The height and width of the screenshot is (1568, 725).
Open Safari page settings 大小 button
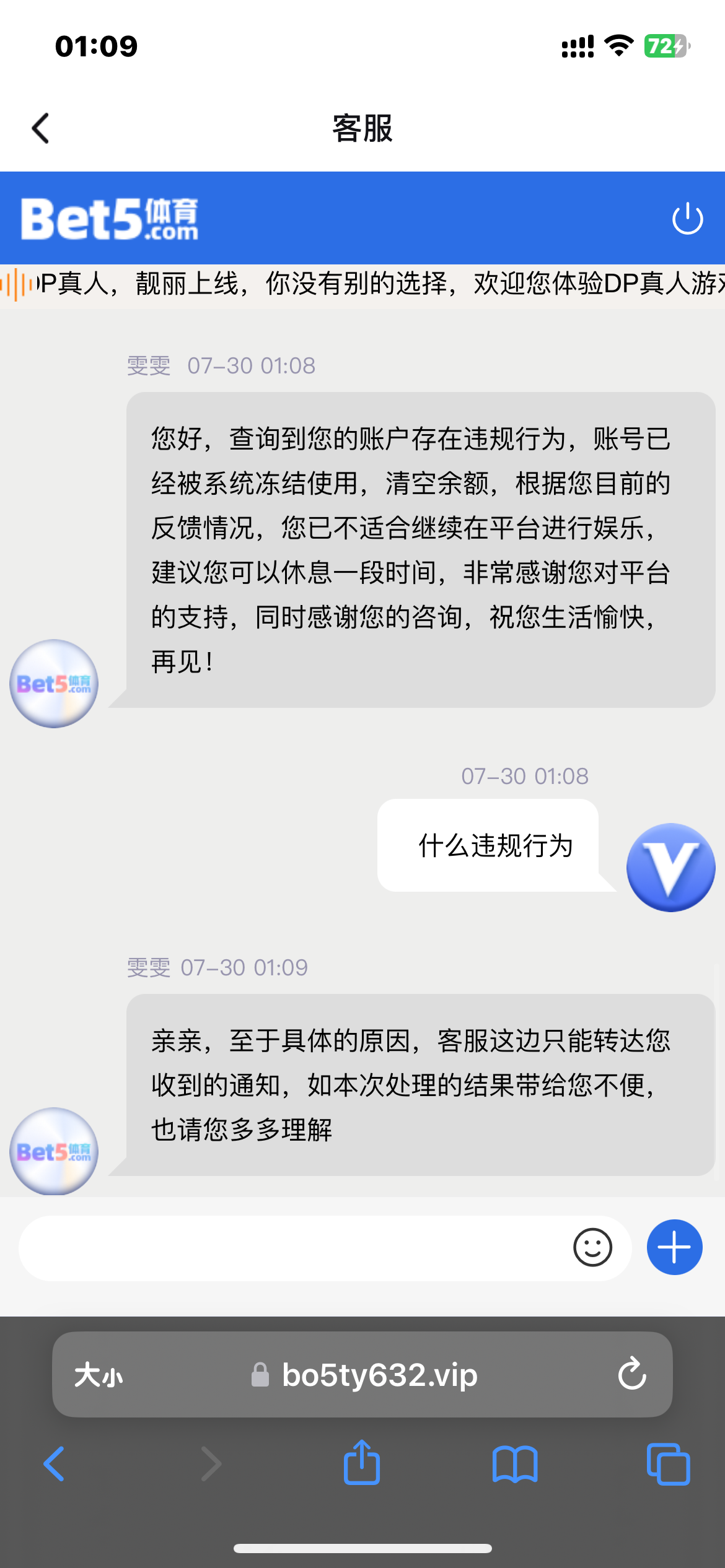[x=99, y=1375]
